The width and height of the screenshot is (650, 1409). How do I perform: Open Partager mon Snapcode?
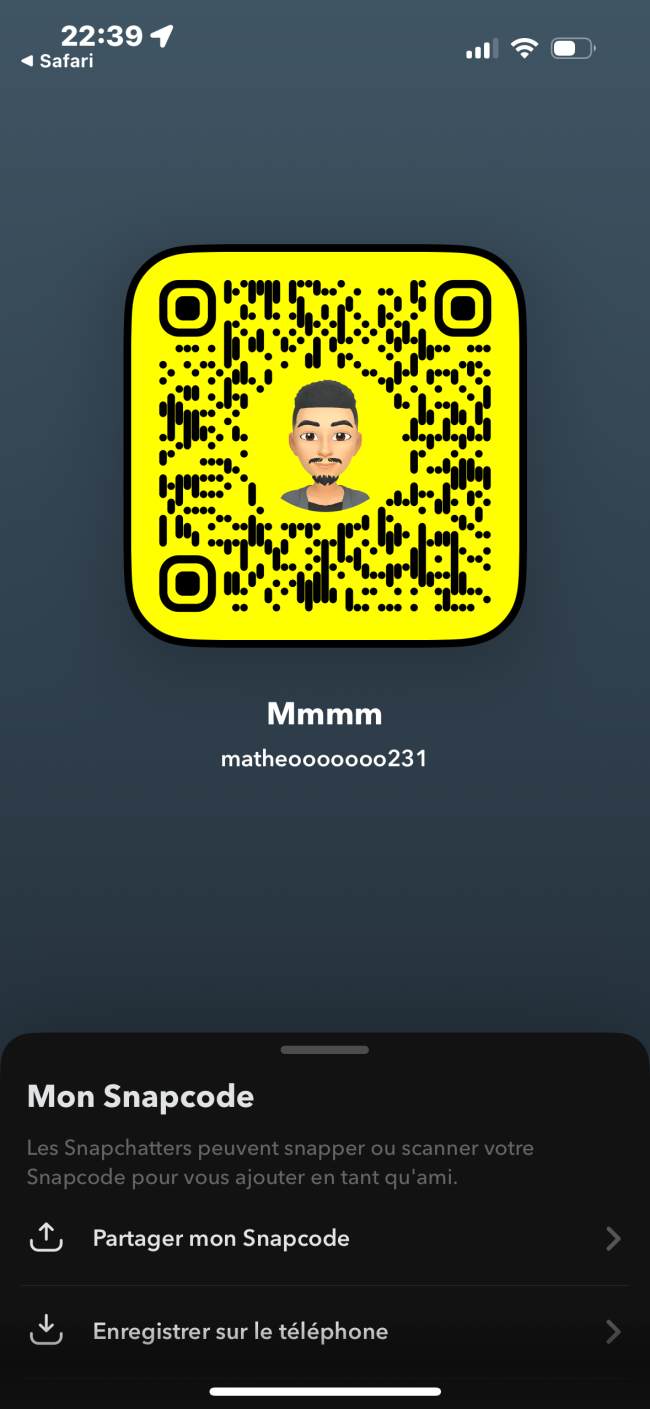pyautogui.click(x=324, y=1238)
